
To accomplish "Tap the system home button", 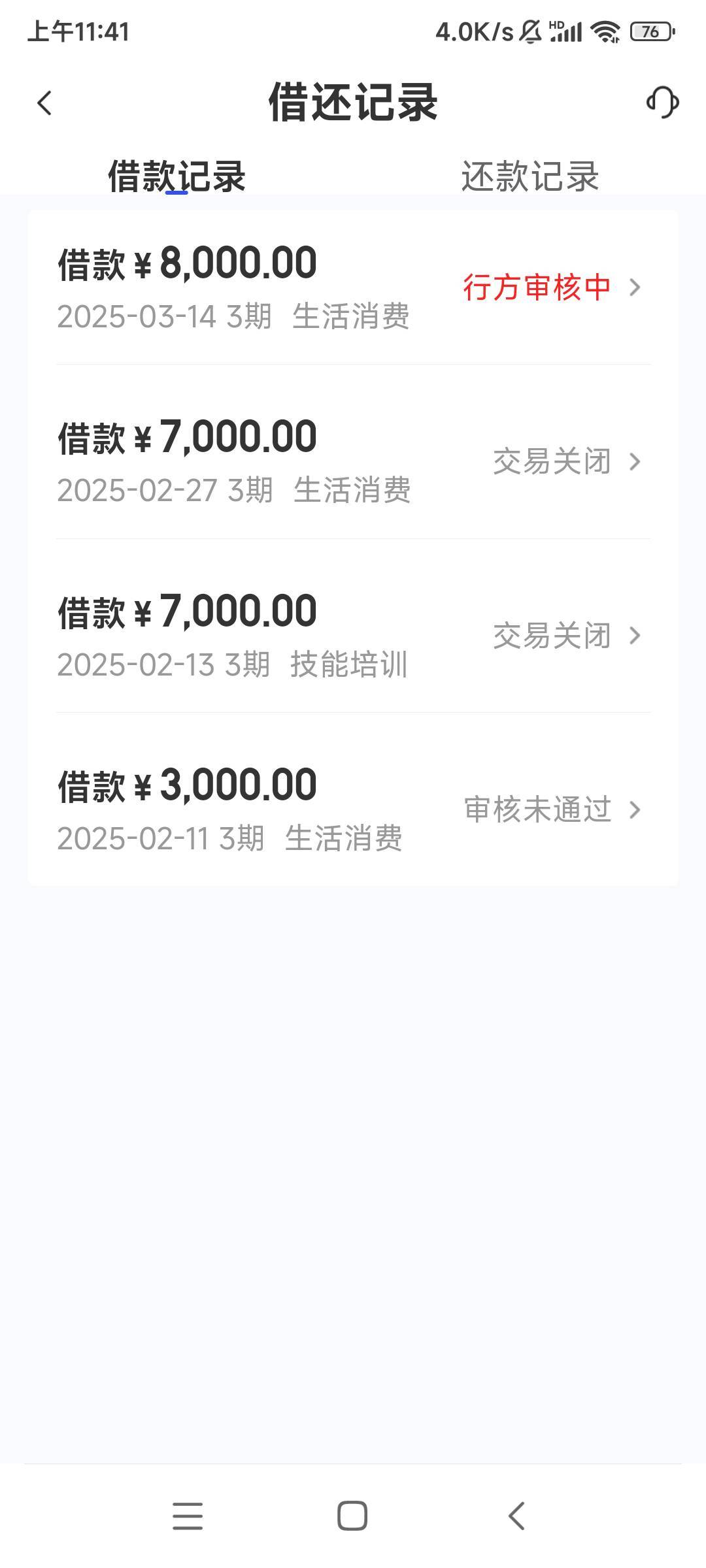I will (x=352, y=1516).
